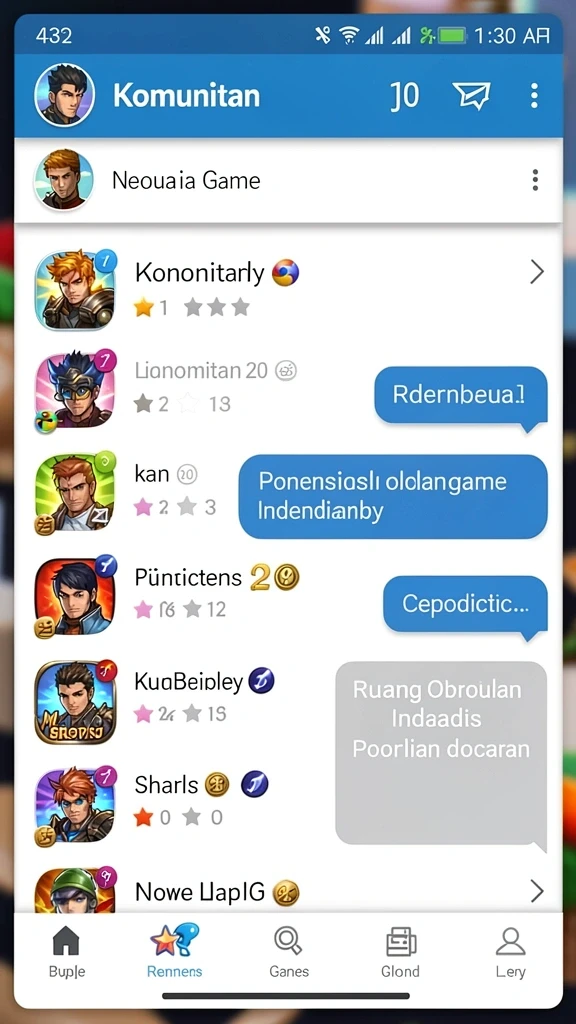Expand the chevron next to Kononitarly
Viewport: 576px width, 1024px height.
pyautogui.click(x=537, y=272)
